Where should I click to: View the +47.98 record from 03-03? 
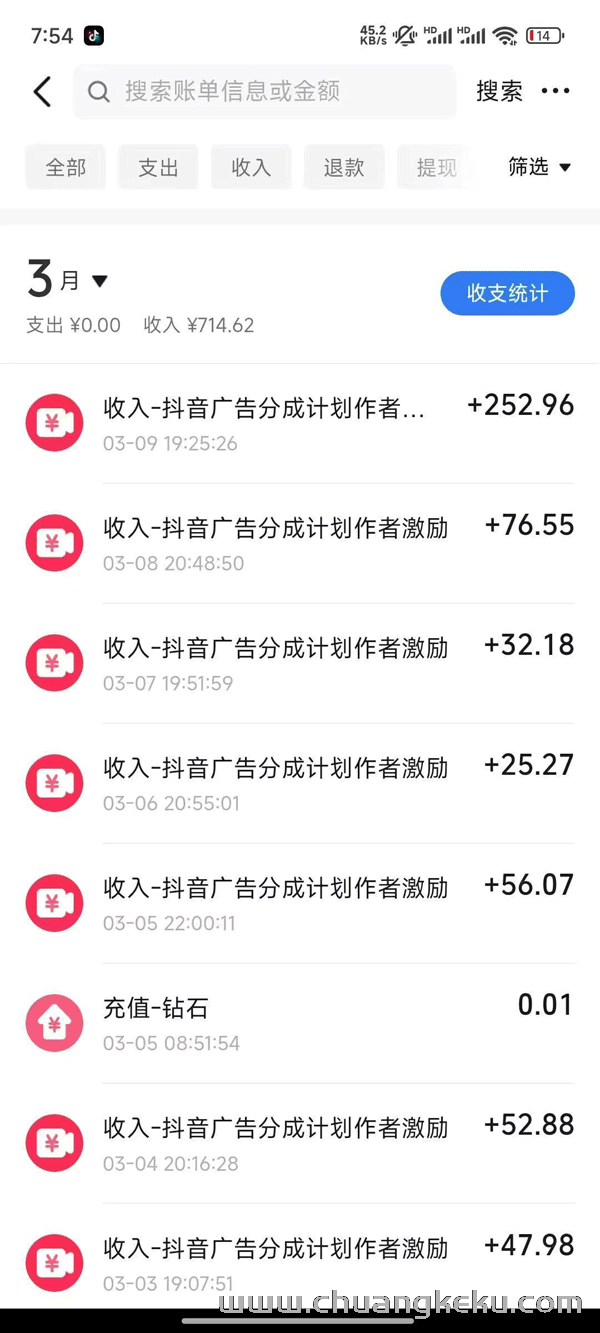300,1257
